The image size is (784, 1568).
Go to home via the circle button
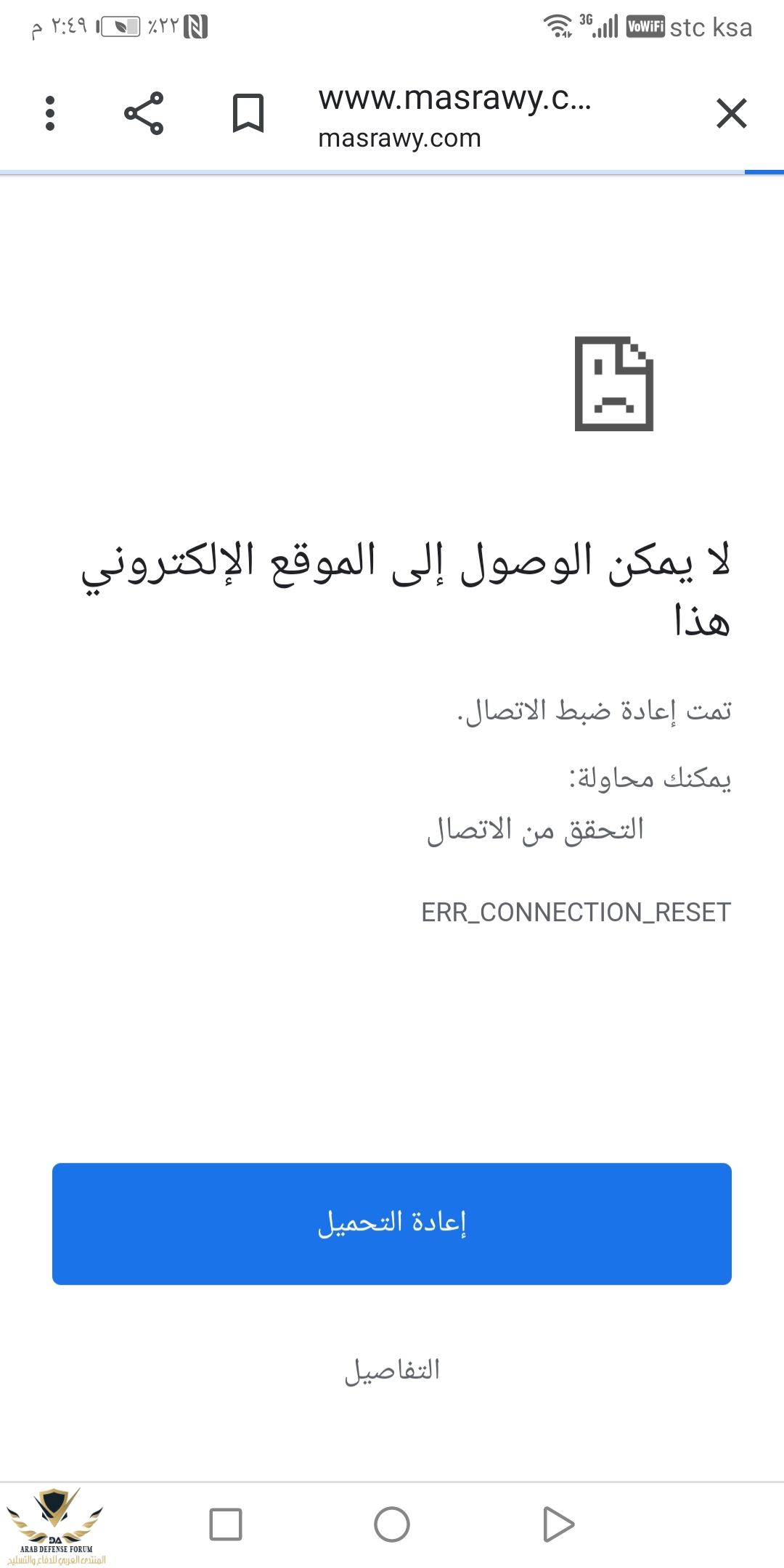pyautogui.click(x=392, y=1524)
